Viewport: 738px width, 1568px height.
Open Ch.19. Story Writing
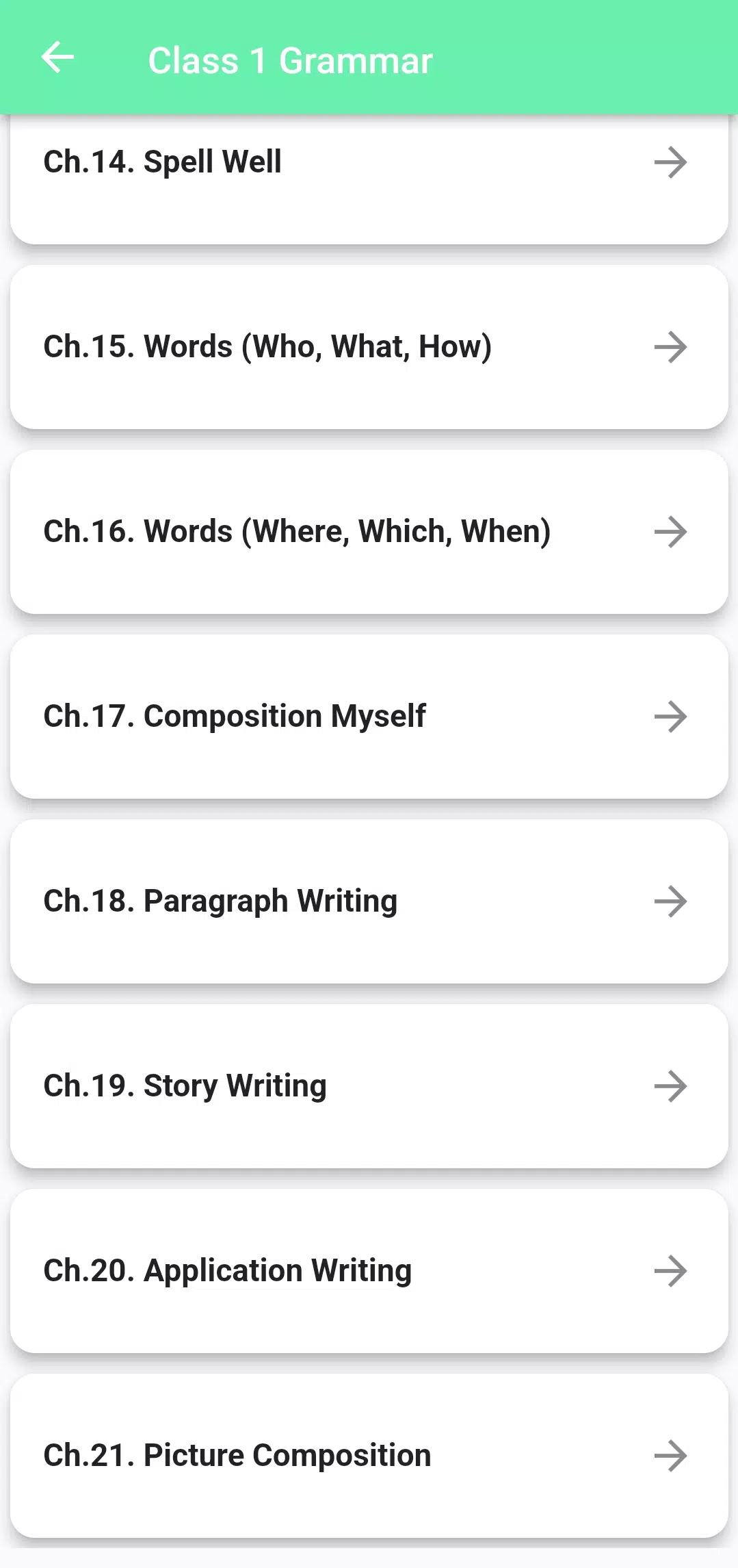(x=369, y=1086)
